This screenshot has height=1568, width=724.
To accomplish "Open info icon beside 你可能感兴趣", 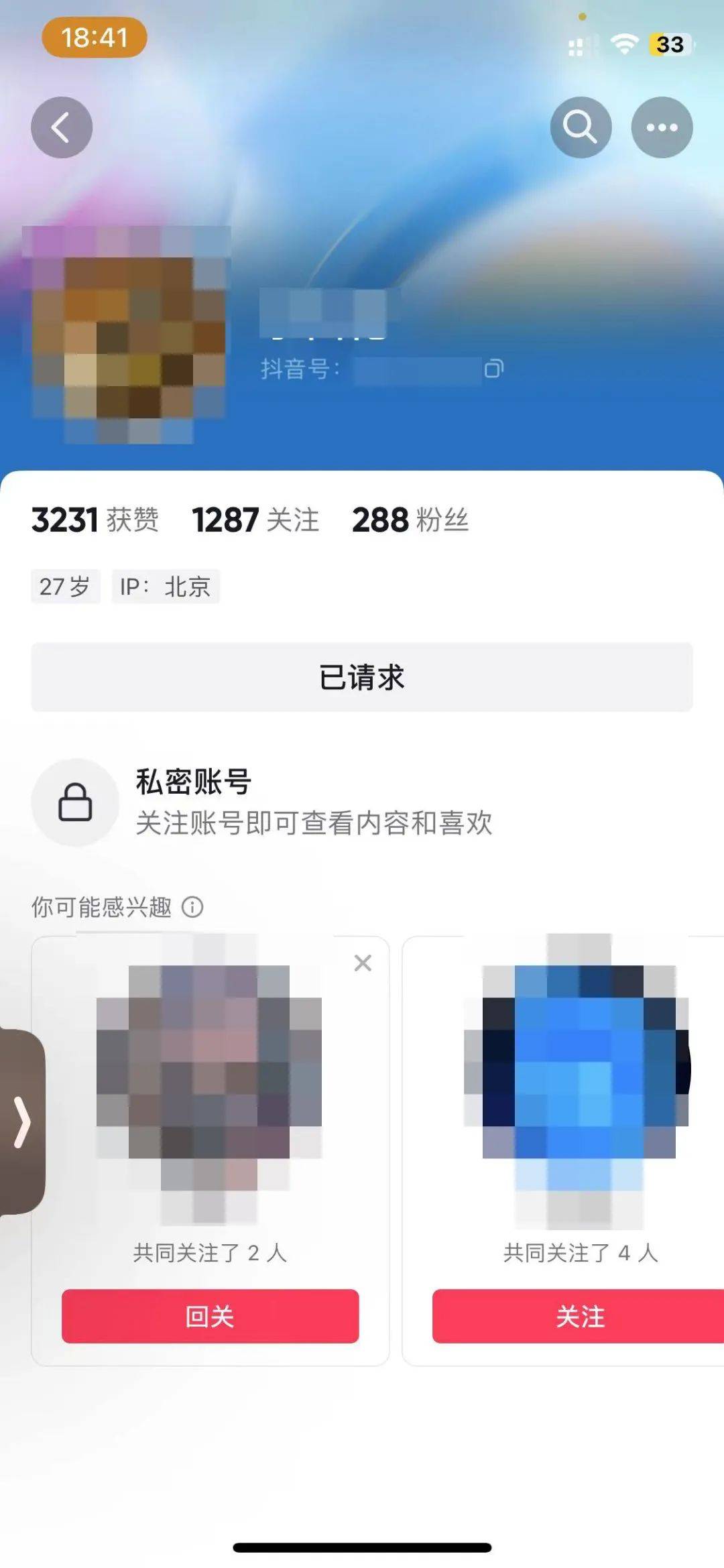I will click(x=192, y=907).
